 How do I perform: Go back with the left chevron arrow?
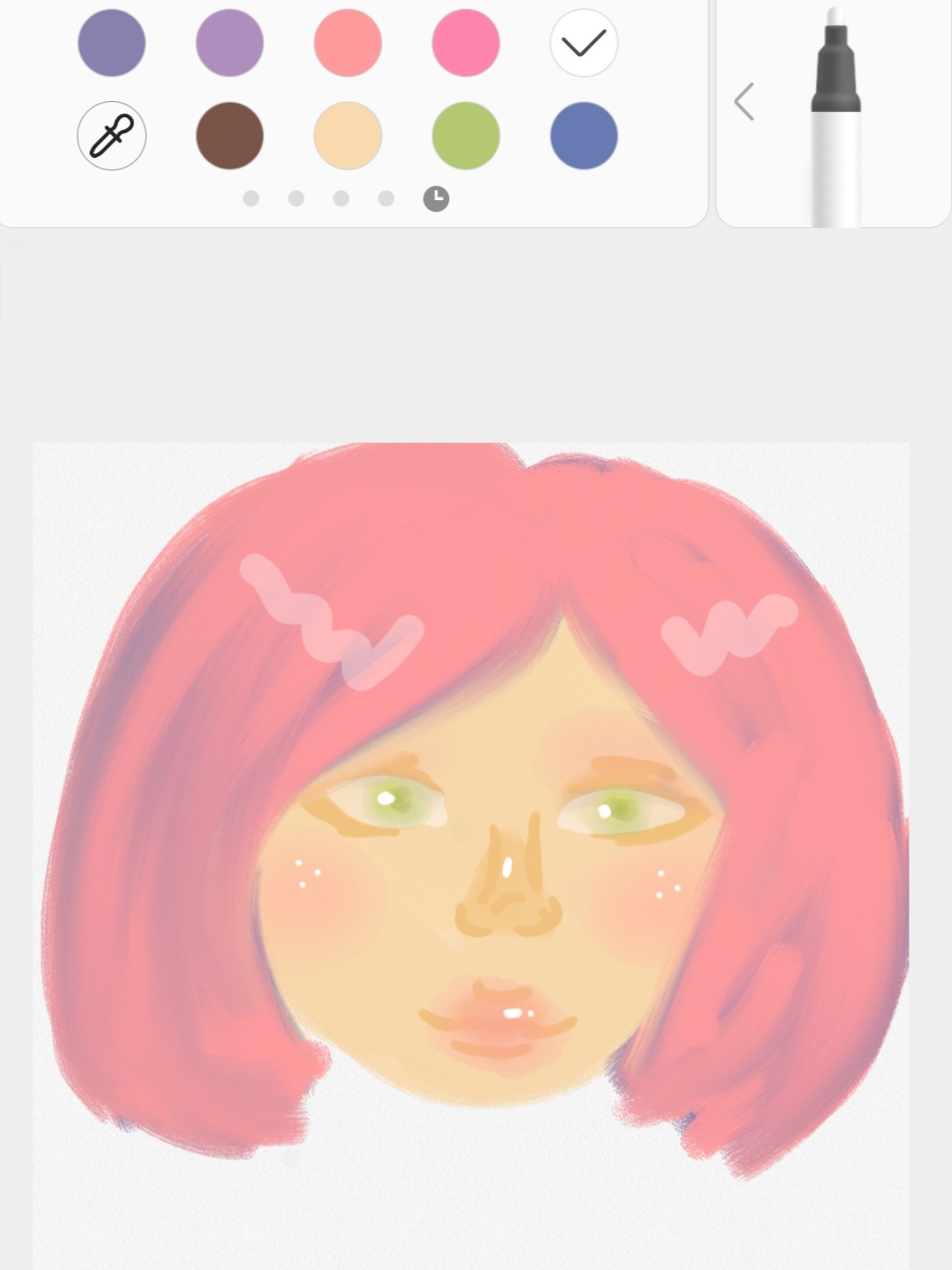[x=744, y=102]
